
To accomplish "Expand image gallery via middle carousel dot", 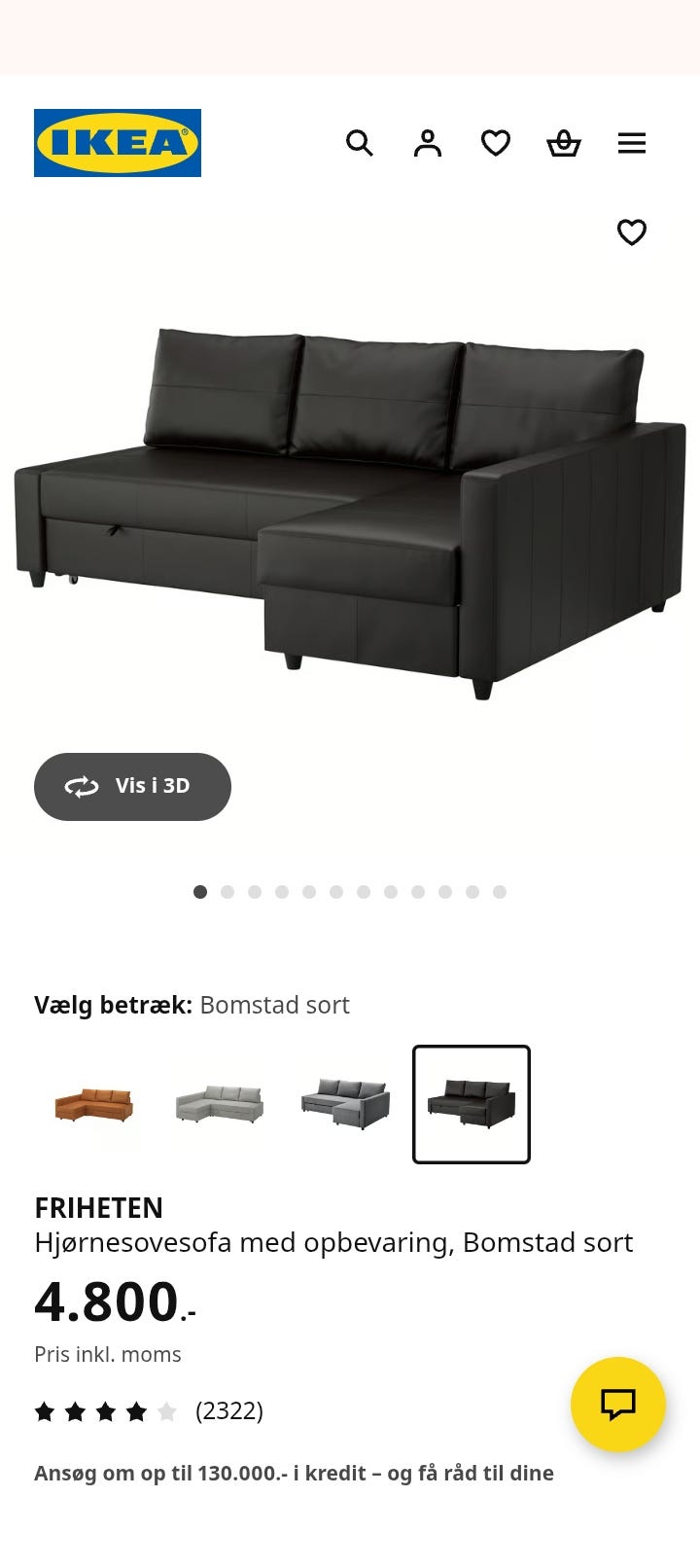I will 336,891.
